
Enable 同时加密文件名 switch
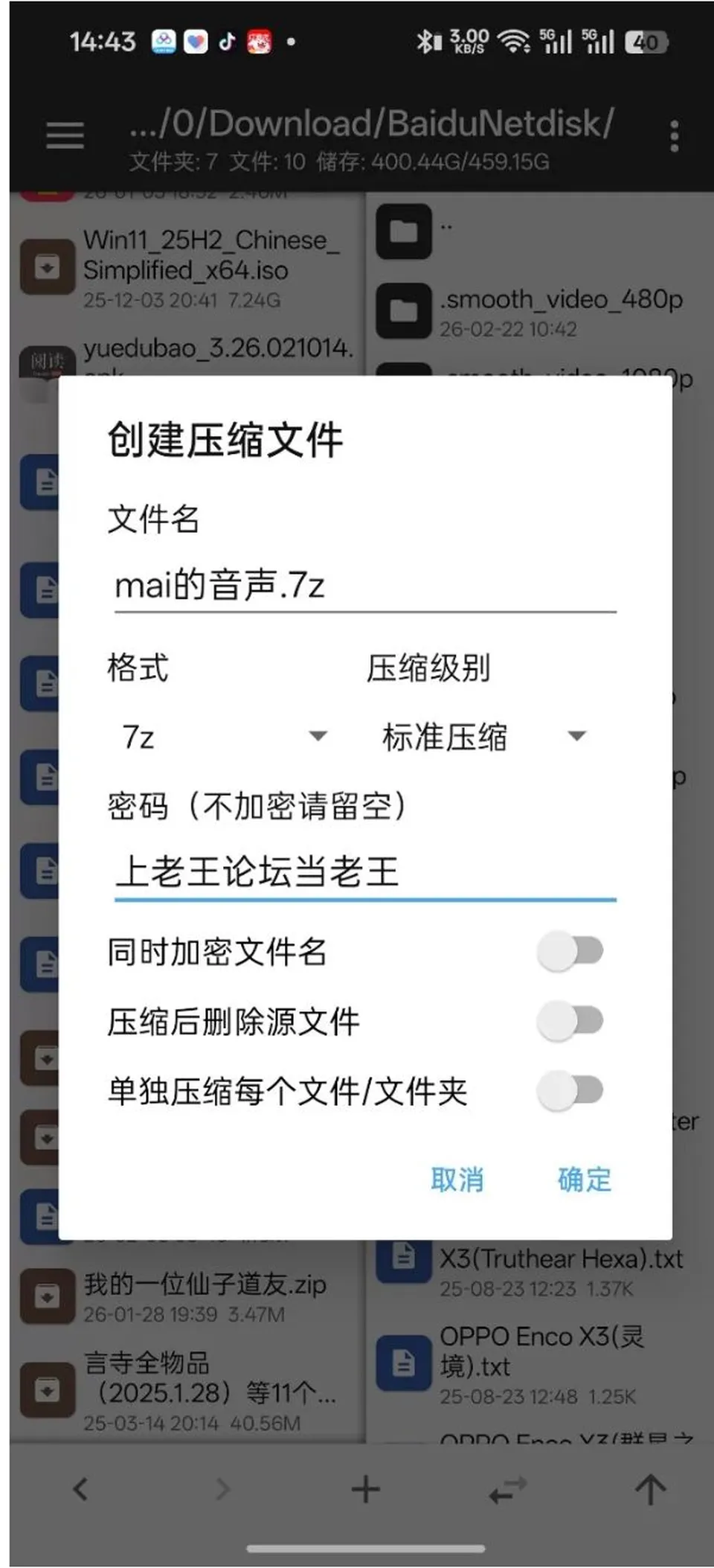[x=570, y=952]
